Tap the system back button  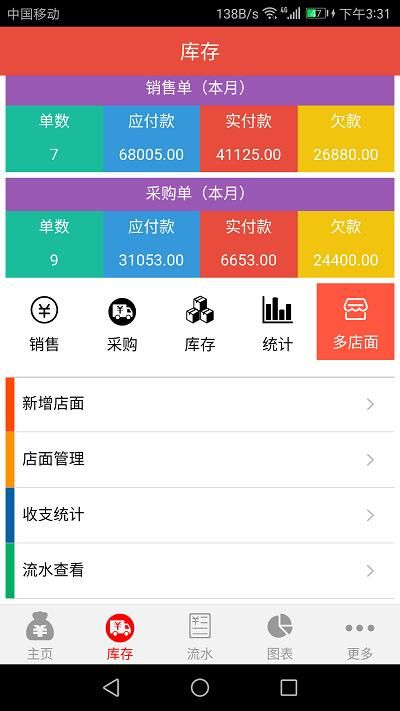coord(111,687)
